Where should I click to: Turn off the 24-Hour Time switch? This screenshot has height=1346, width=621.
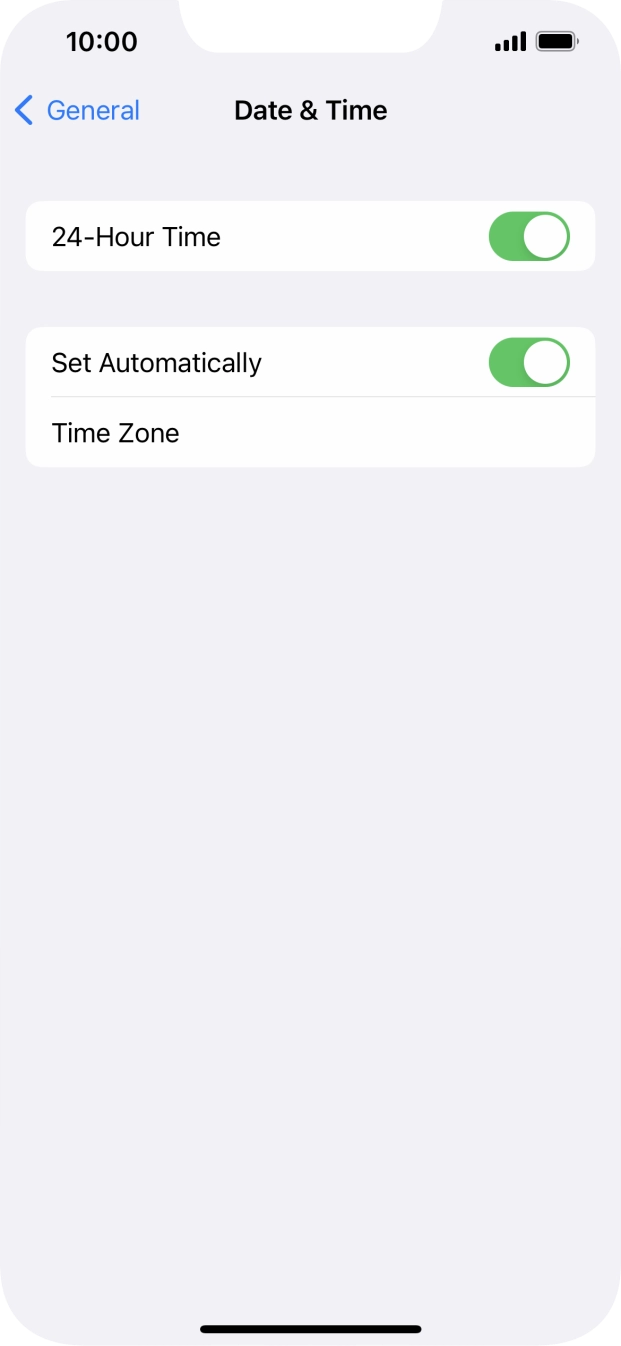coord(528,237)
